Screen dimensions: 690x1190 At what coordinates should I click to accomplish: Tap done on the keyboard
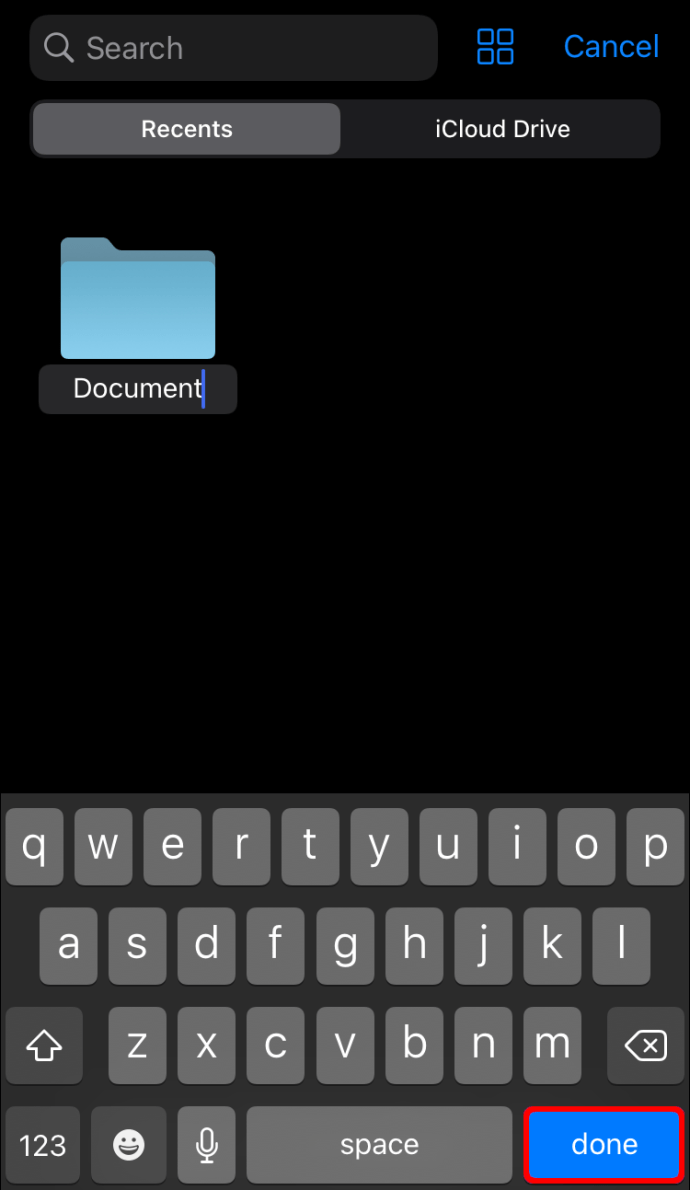604,1144
